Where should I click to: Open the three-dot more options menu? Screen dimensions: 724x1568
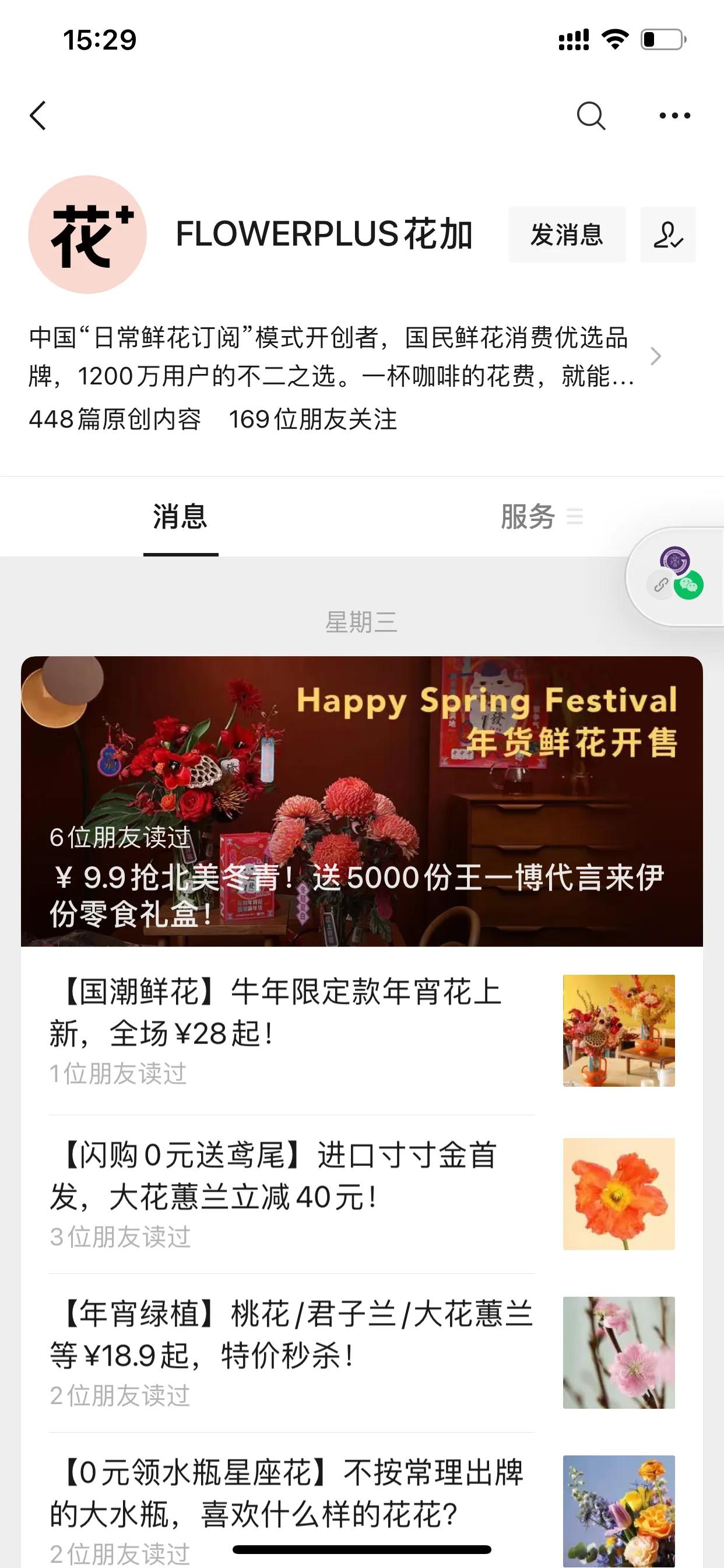tap(674, 116)
